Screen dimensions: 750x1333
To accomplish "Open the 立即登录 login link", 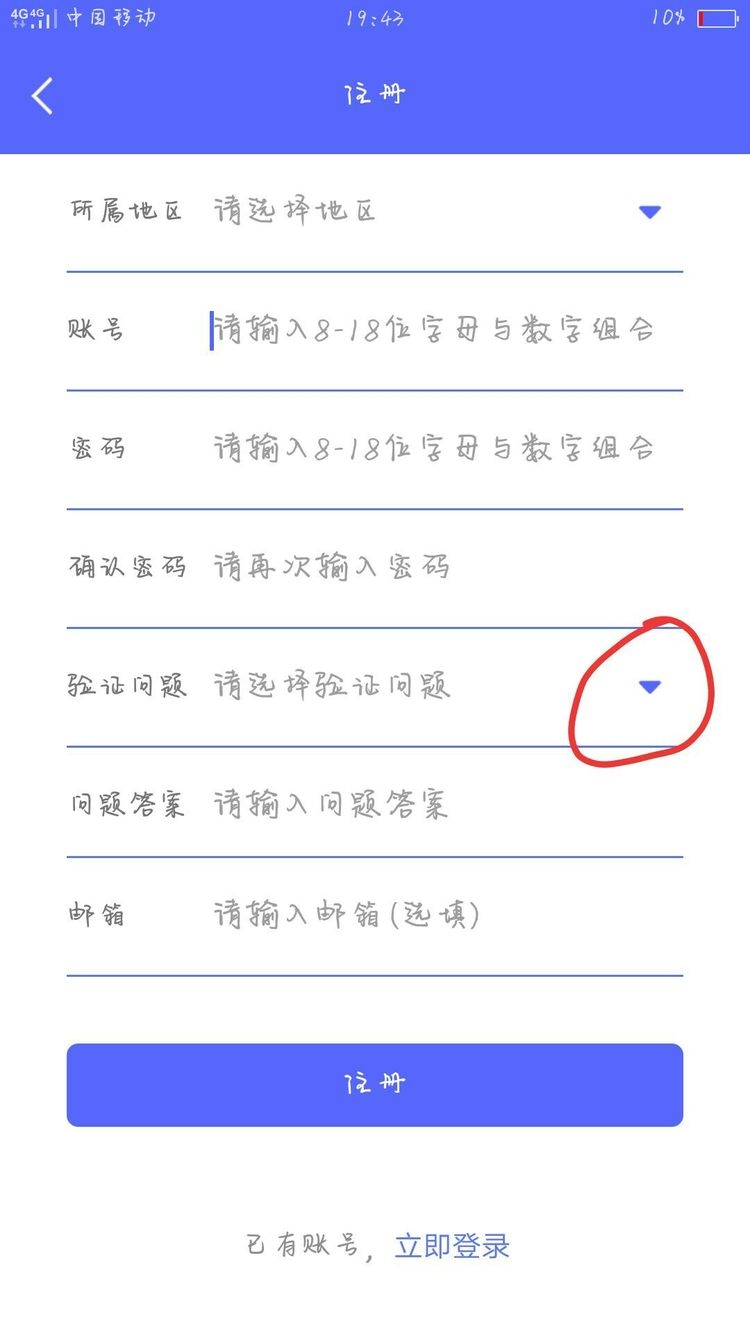I will [x=452, y=1246].
